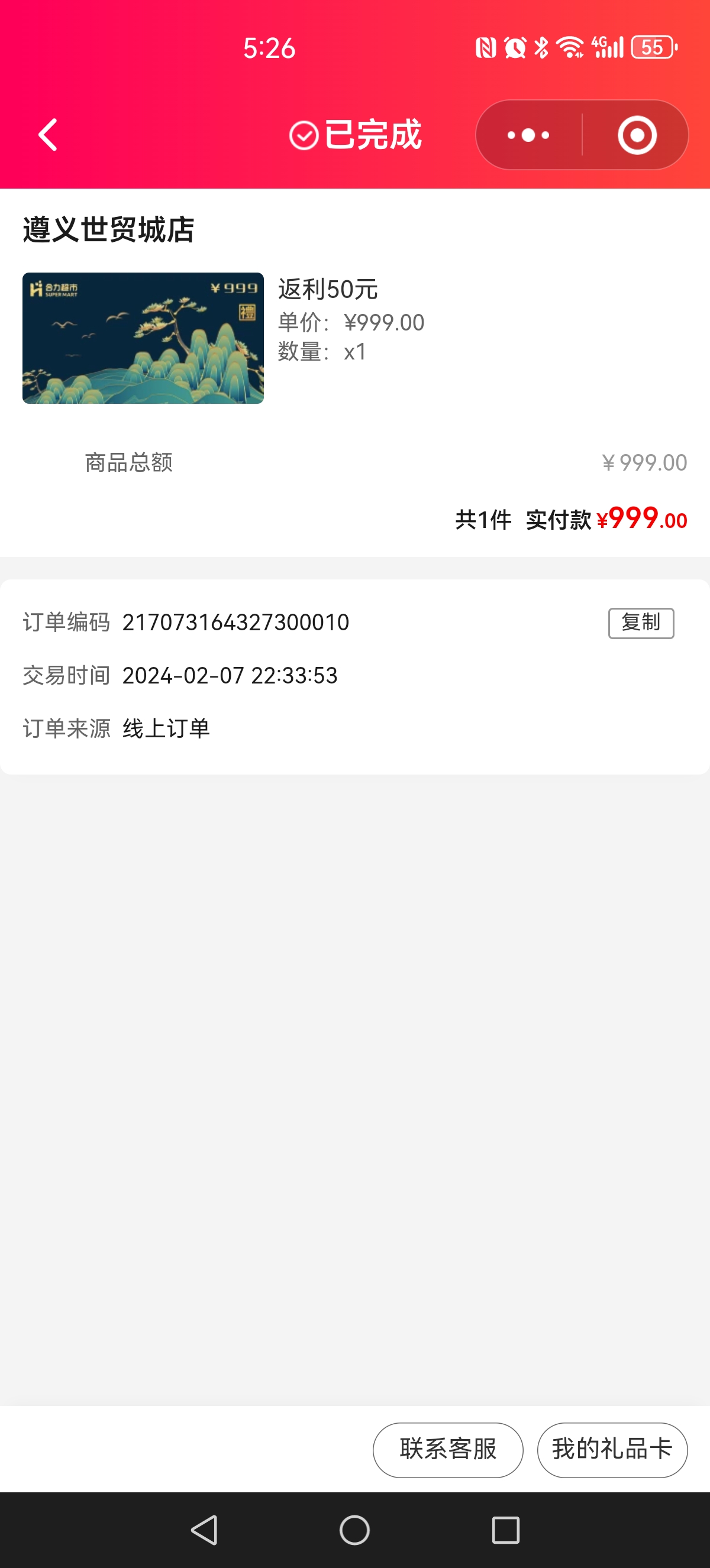Tap the system home button
This screenshot has height=1568, width=710.
(354, 1530)
